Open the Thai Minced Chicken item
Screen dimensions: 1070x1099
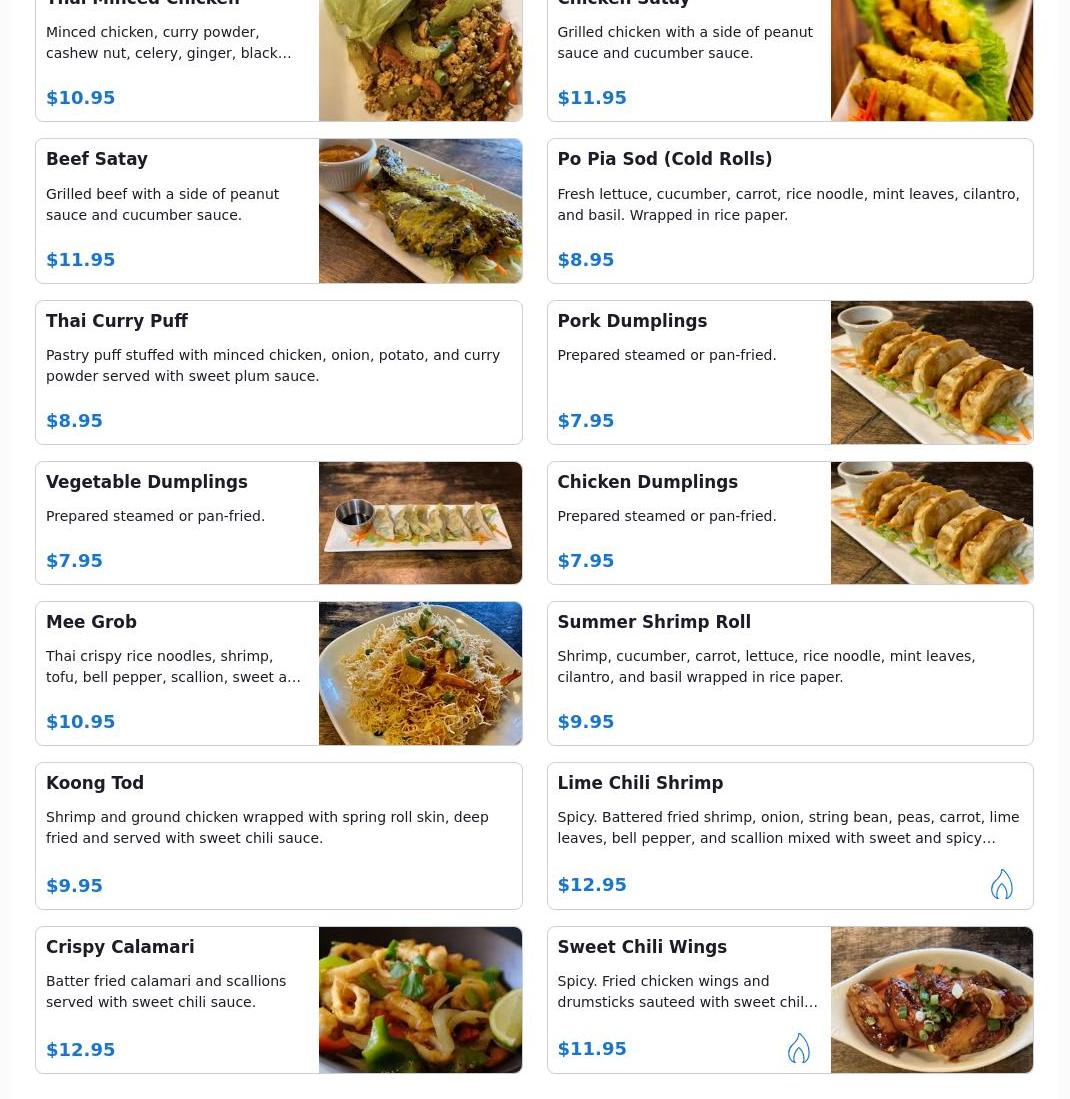tap(278, 60)
